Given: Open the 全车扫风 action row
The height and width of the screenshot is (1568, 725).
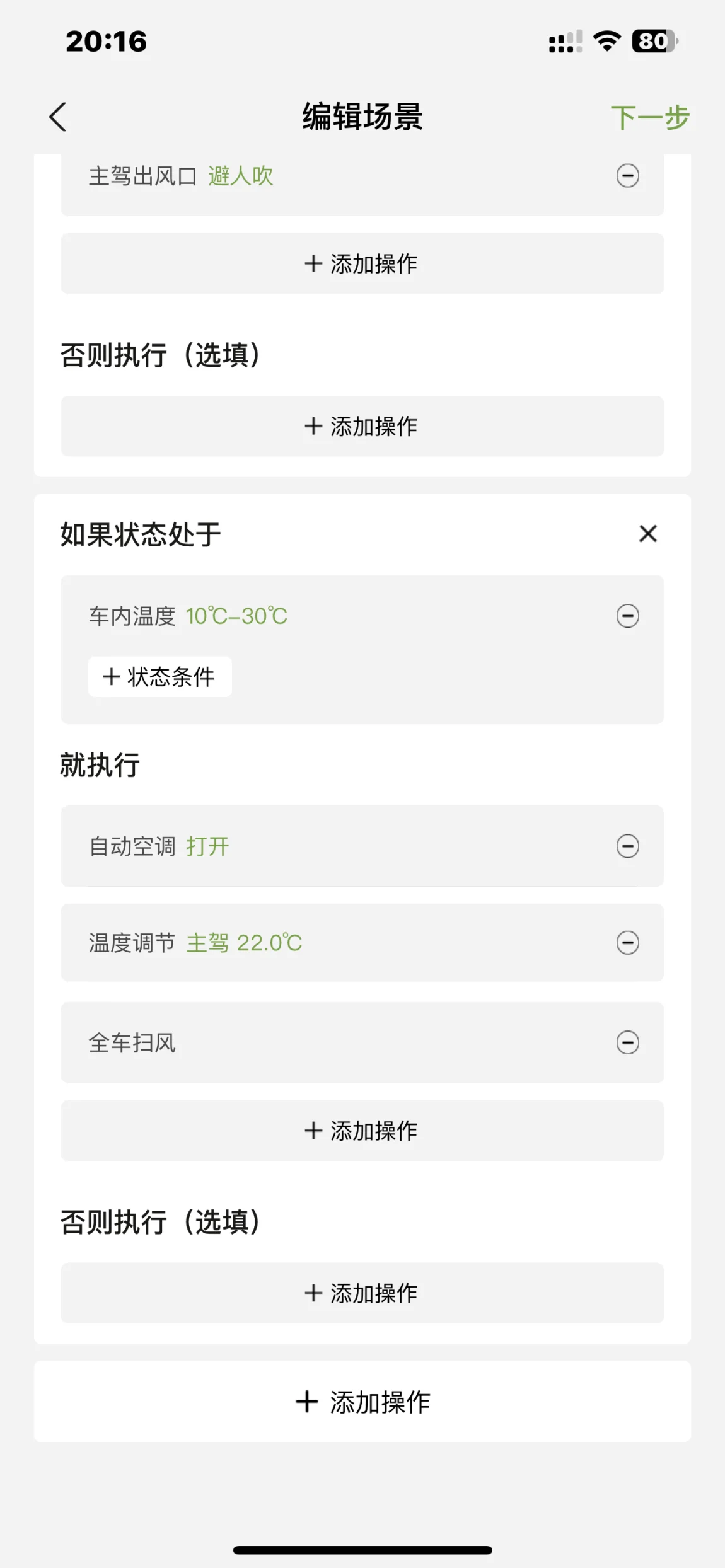Looking at the screenshot, I should coord(315,1042).
